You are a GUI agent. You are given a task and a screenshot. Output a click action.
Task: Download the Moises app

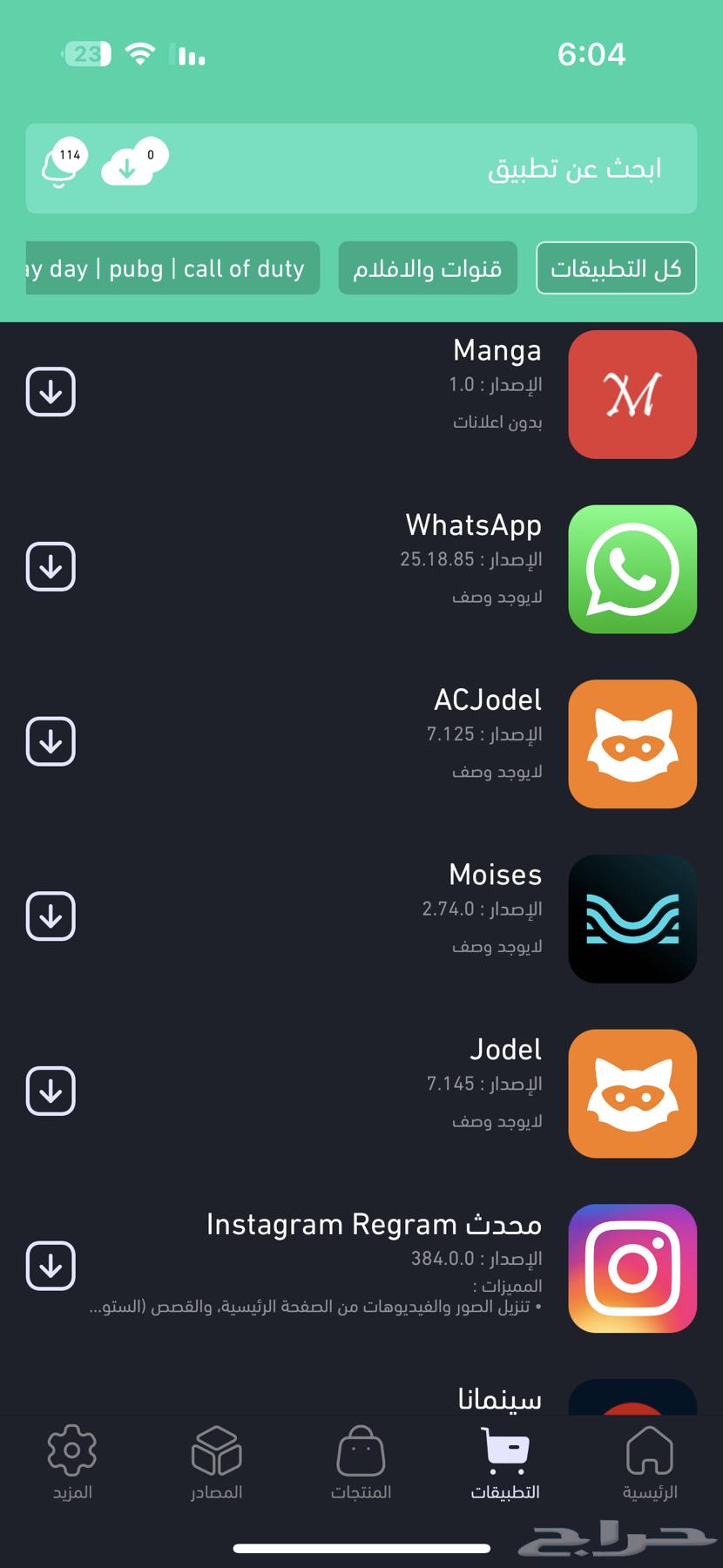[x=51, y=916]
